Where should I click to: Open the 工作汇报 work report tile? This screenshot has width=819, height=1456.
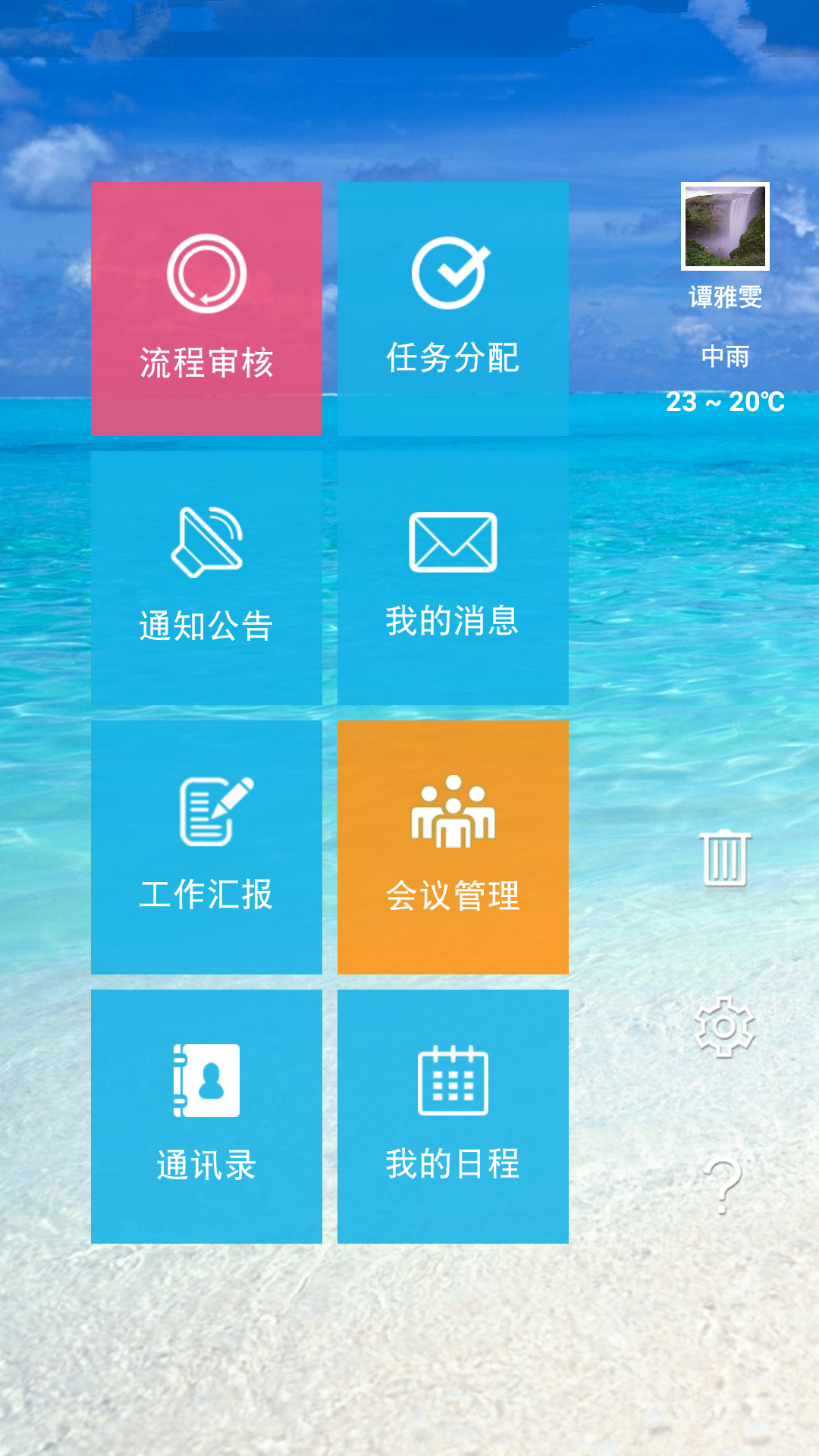tap(206, 847)
